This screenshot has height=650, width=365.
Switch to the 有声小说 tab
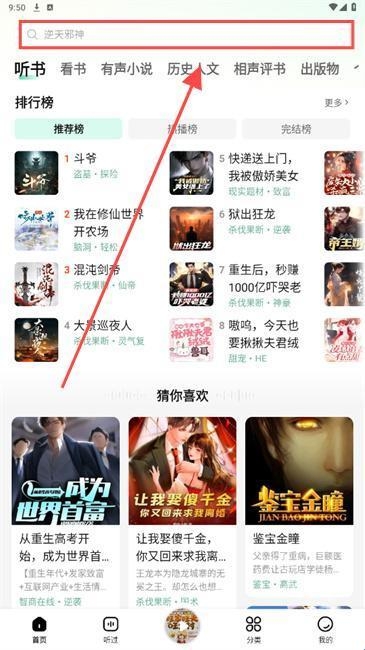(127, 69)
